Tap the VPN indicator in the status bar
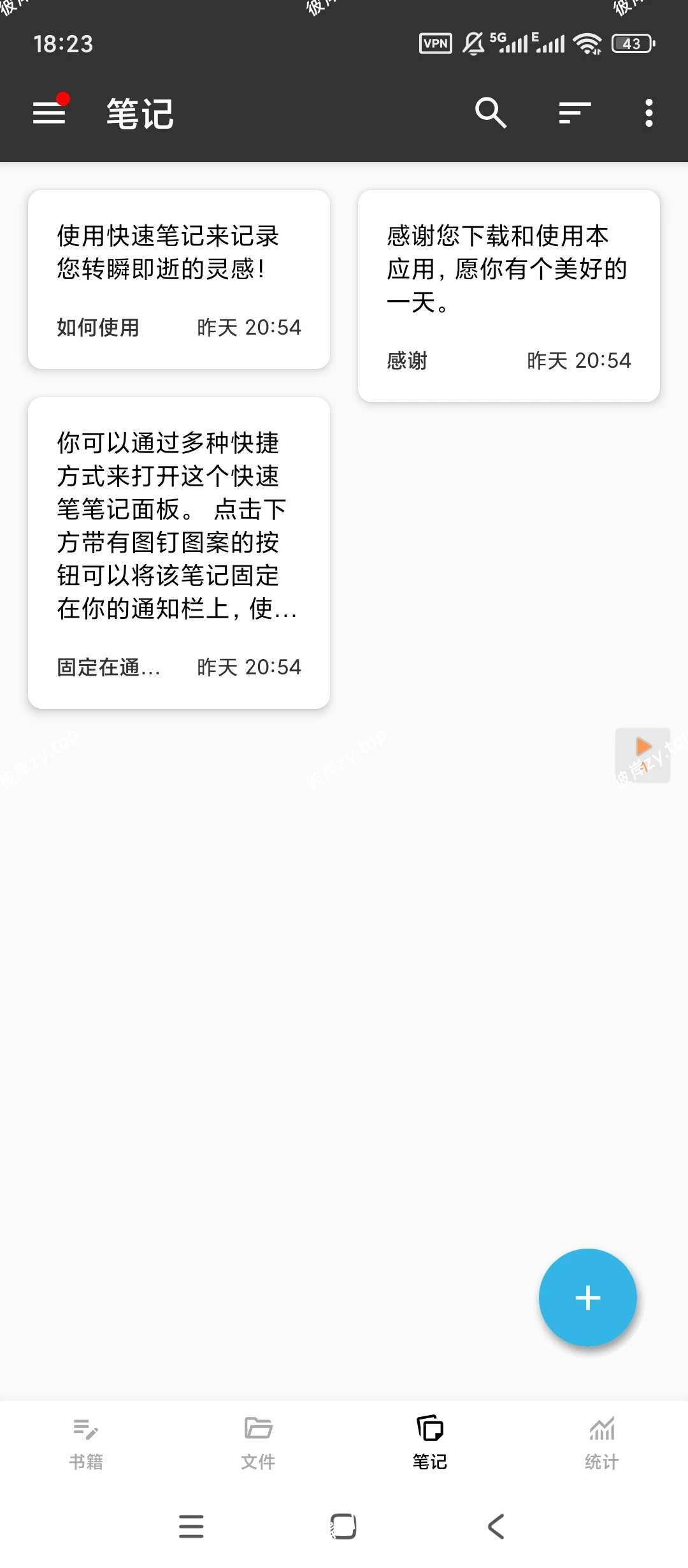 click(x=435, y=43)
